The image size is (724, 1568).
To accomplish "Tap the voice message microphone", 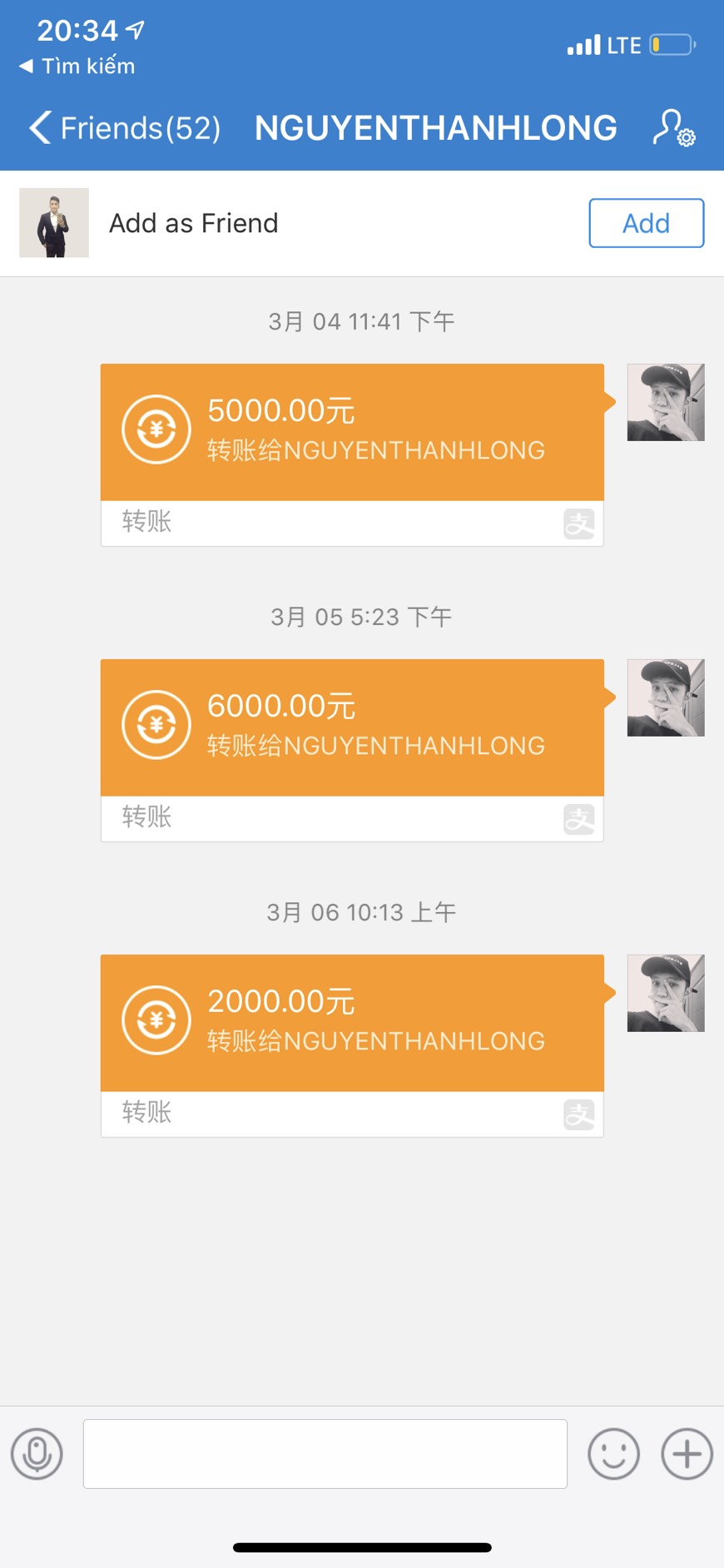I will point(37,1454).
